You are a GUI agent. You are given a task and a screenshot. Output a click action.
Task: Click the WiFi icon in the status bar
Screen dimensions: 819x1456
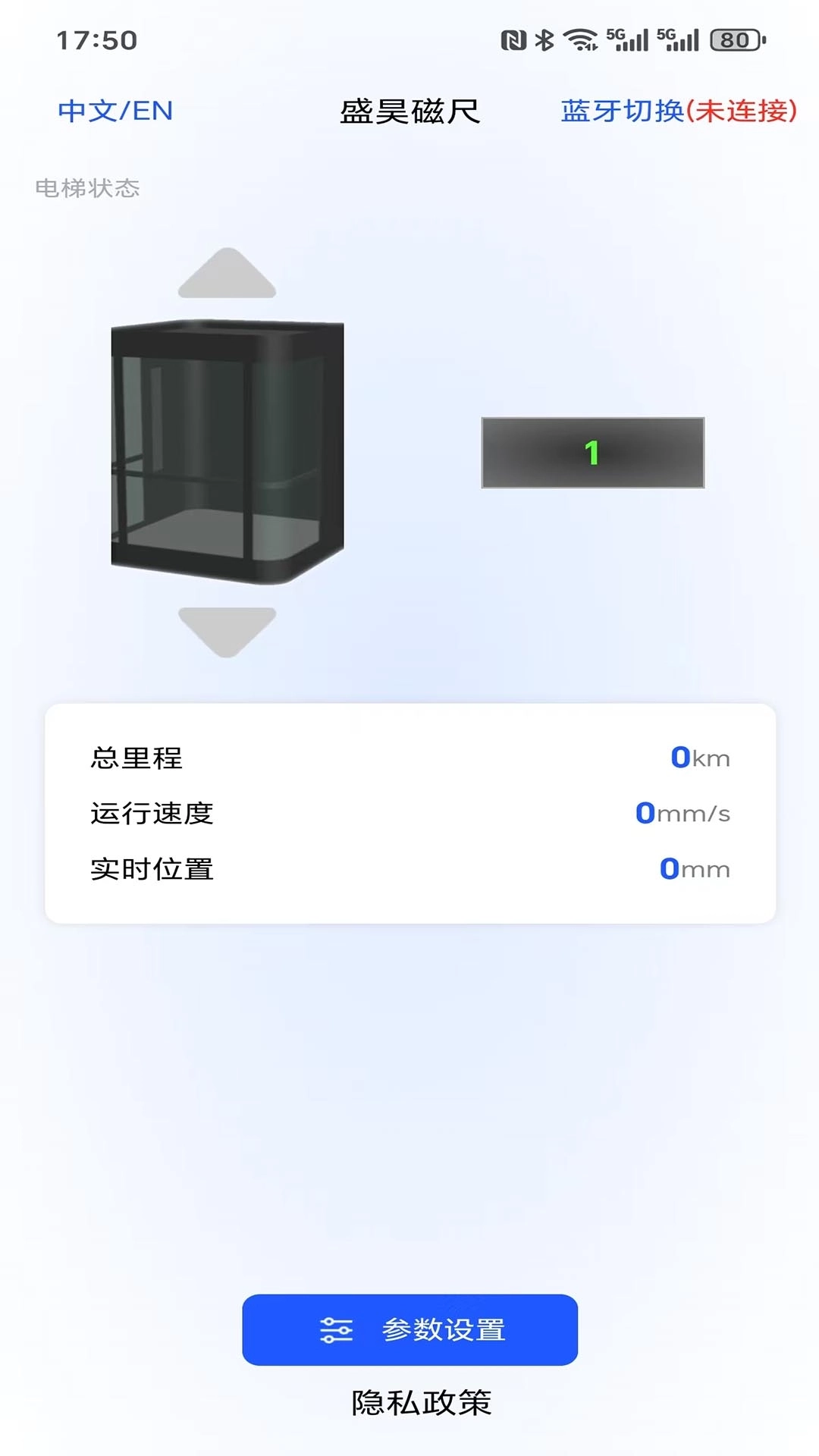pyautogui.click(x=581, y=42)
